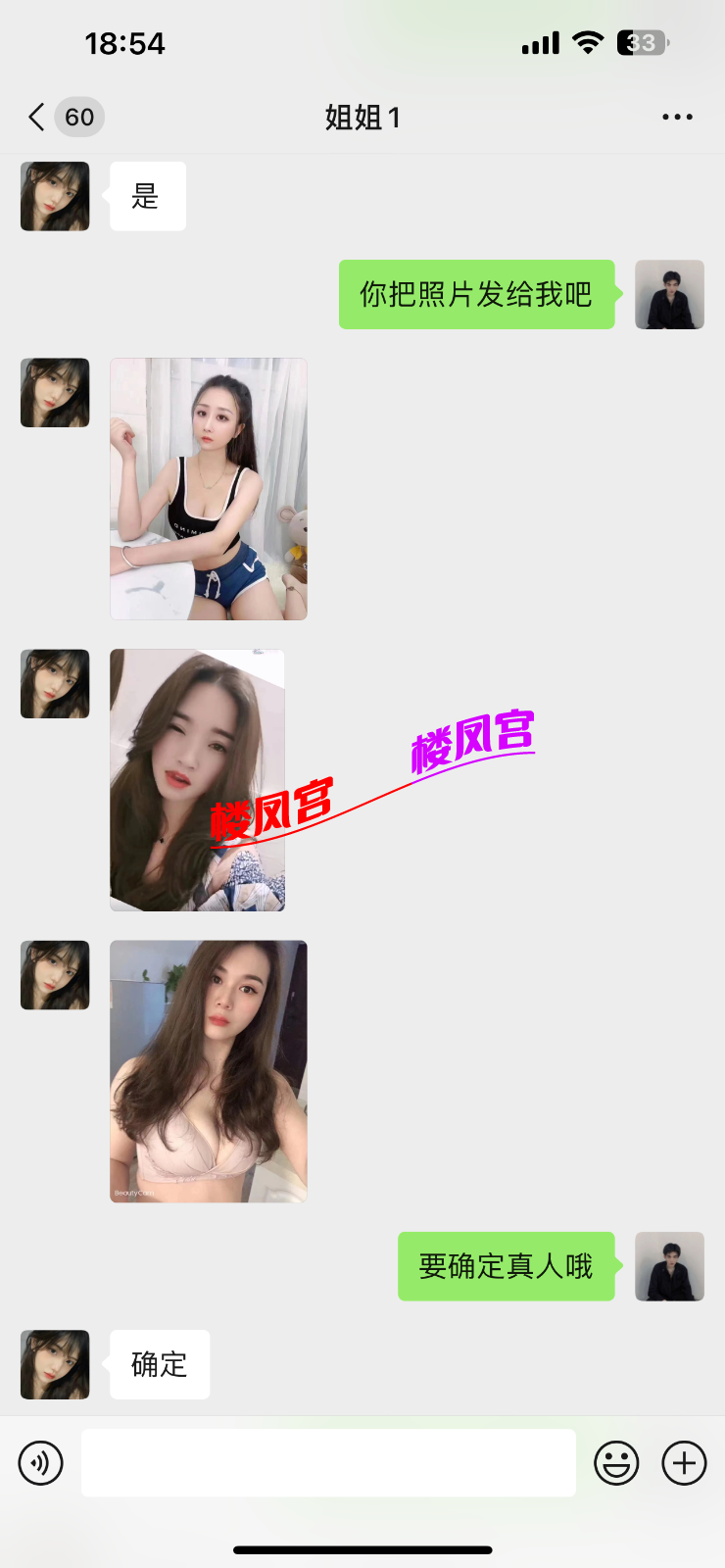The width and height of the screenshot is (725, 1568).
Task: Open the plus attachments menu
Action: click(684, 1463)
